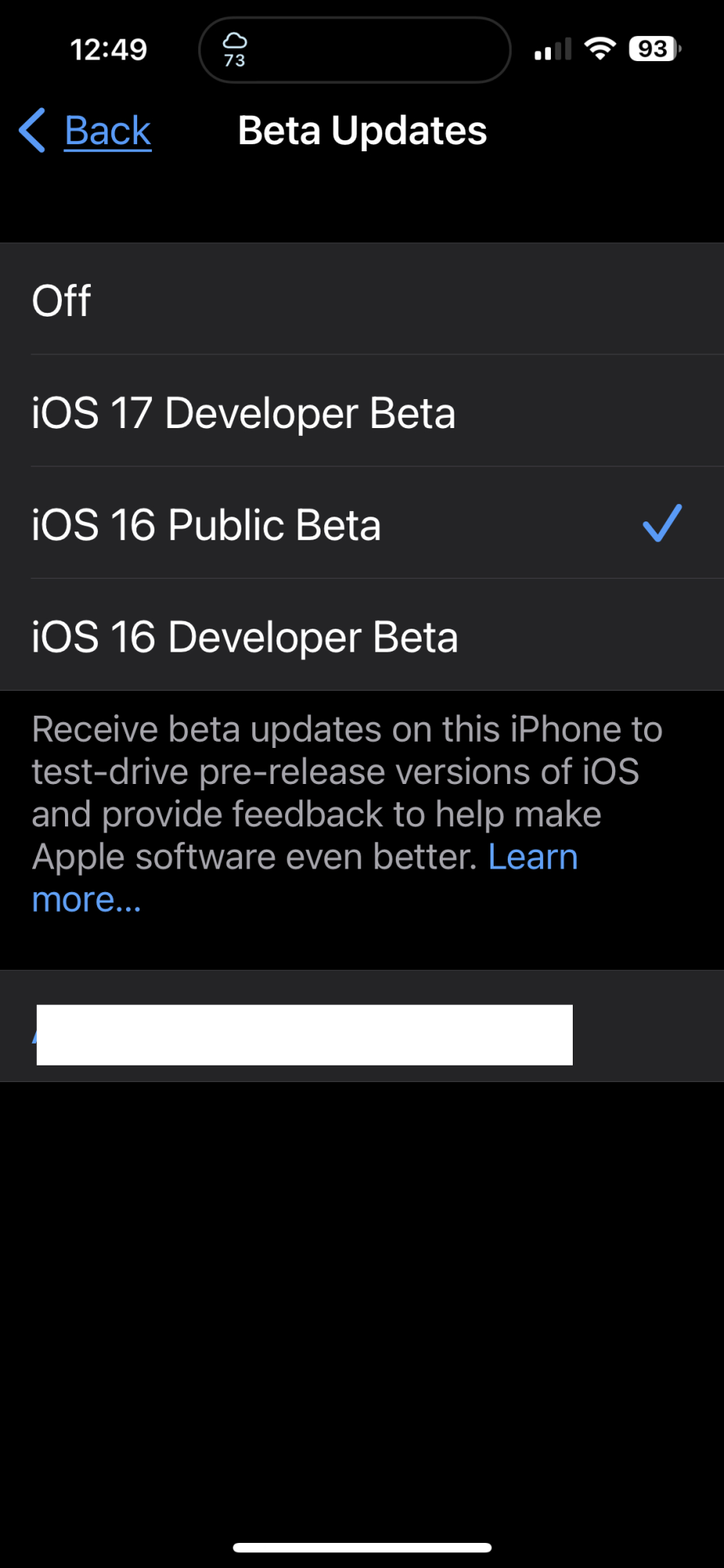Go back to the previous screen
The height and width of the screenshot is (1568, 724).
point(85,131)
